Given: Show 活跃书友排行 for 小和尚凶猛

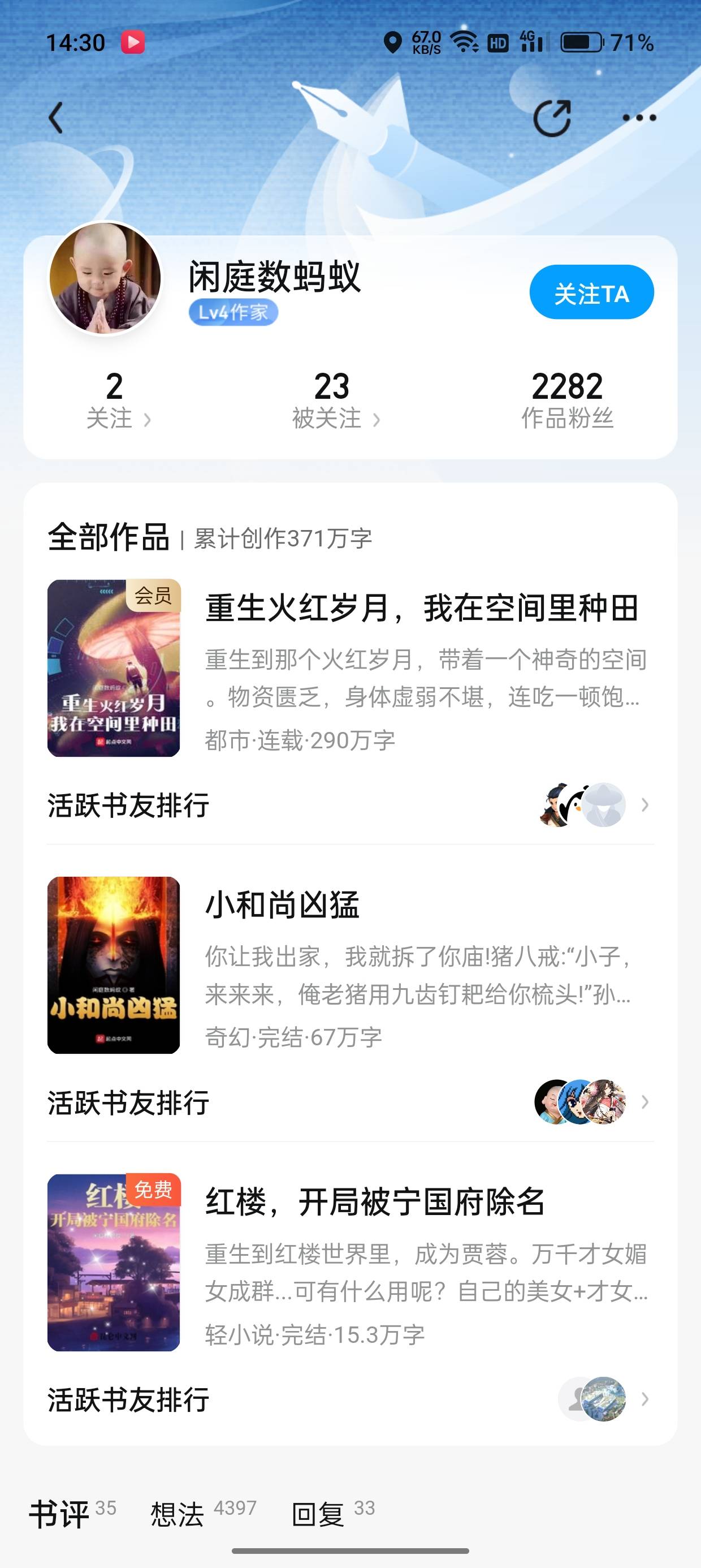Looking at the screenshot, I should click(350, 1102).
